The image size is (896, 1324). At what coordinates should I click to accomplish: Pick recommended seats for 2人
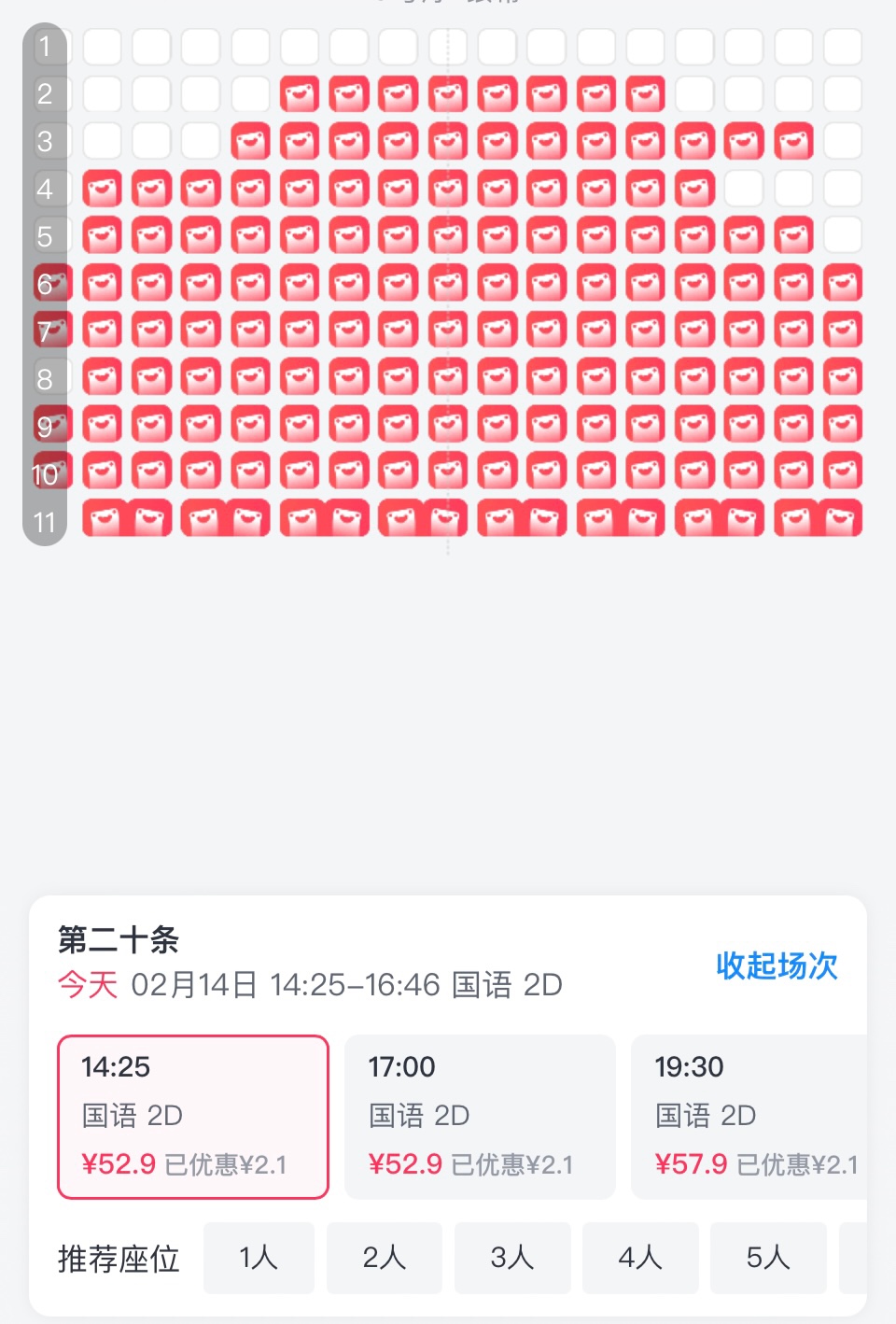(385, 1258)
